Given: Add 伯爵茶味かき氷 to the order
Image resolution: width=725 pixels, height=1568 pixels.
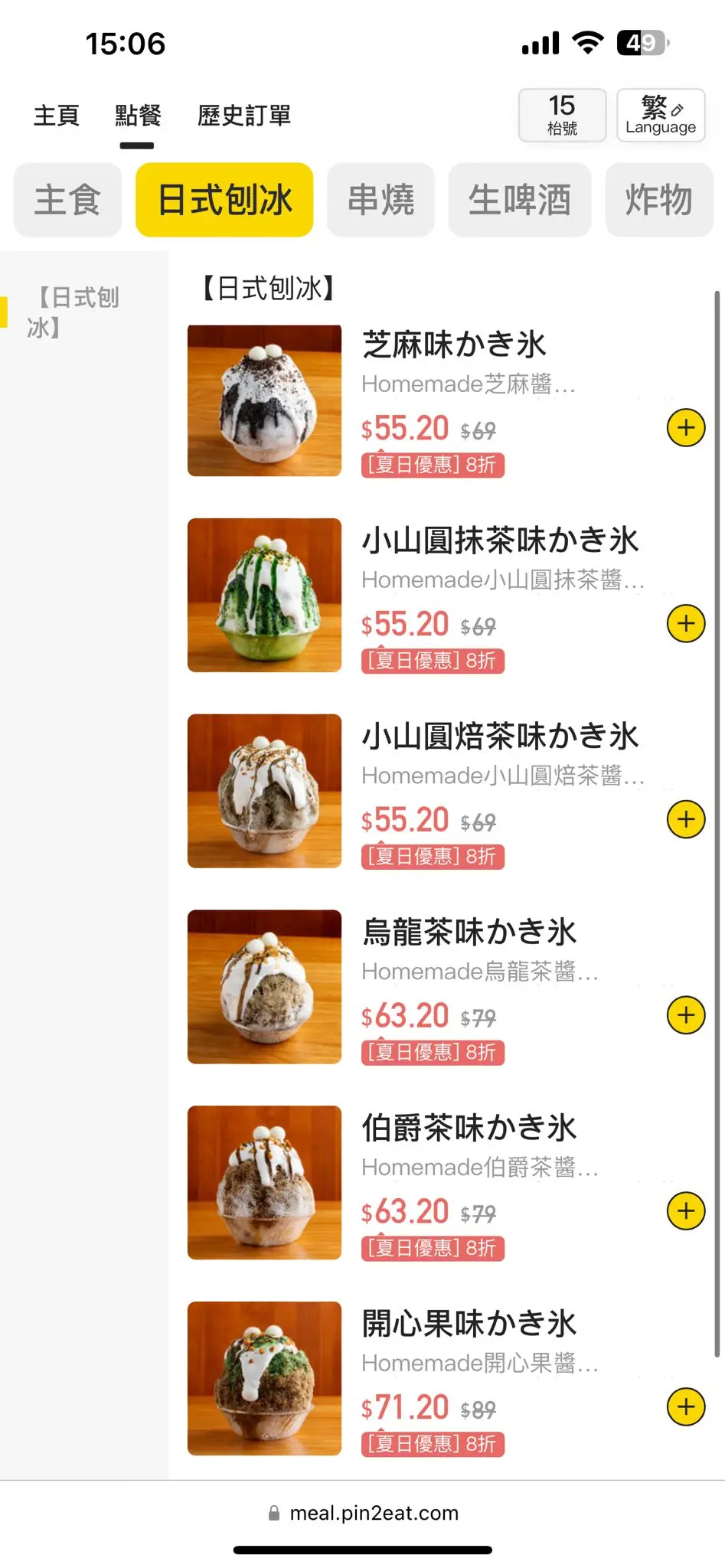Looking at the screenshot, I should [686, 1211].
